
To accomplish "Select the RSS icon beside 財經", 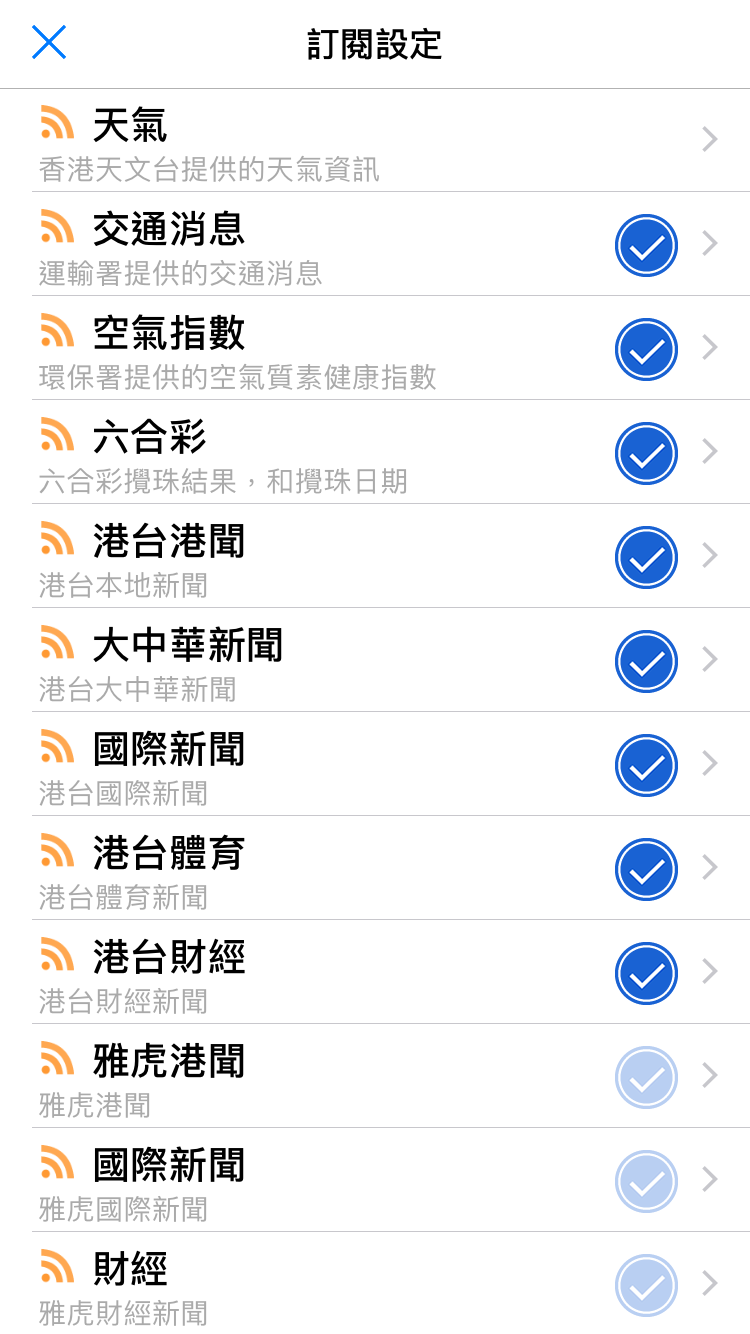I will [x=57, y=1267].
